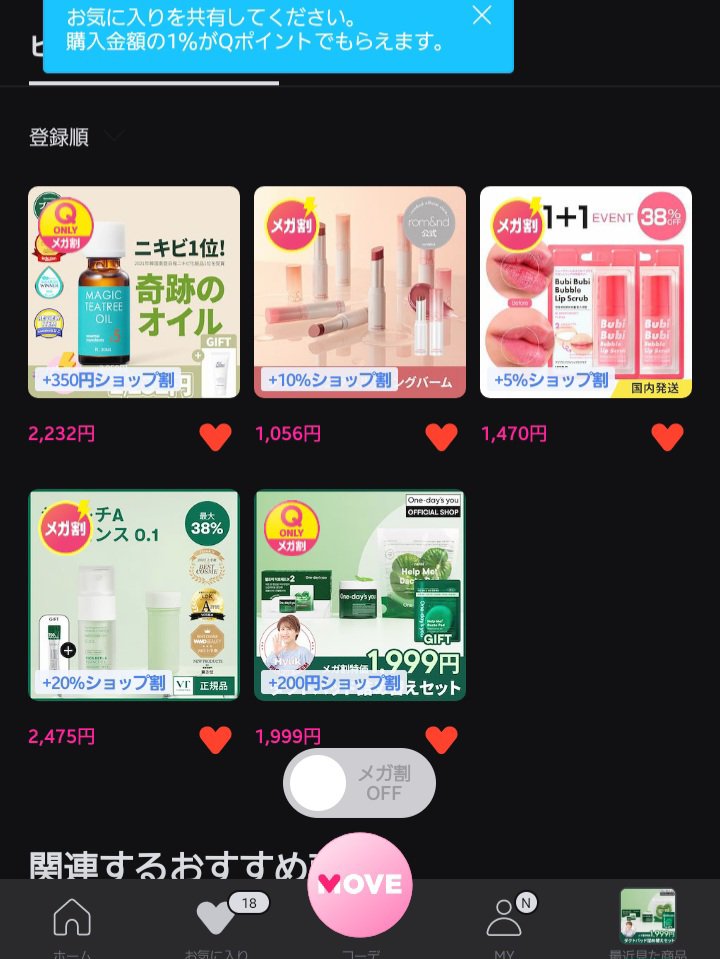720x959 pixels.
Task: Open the 1,470円 price link on lip scrub
Action: pyautogui.click(x=514, y=434)
